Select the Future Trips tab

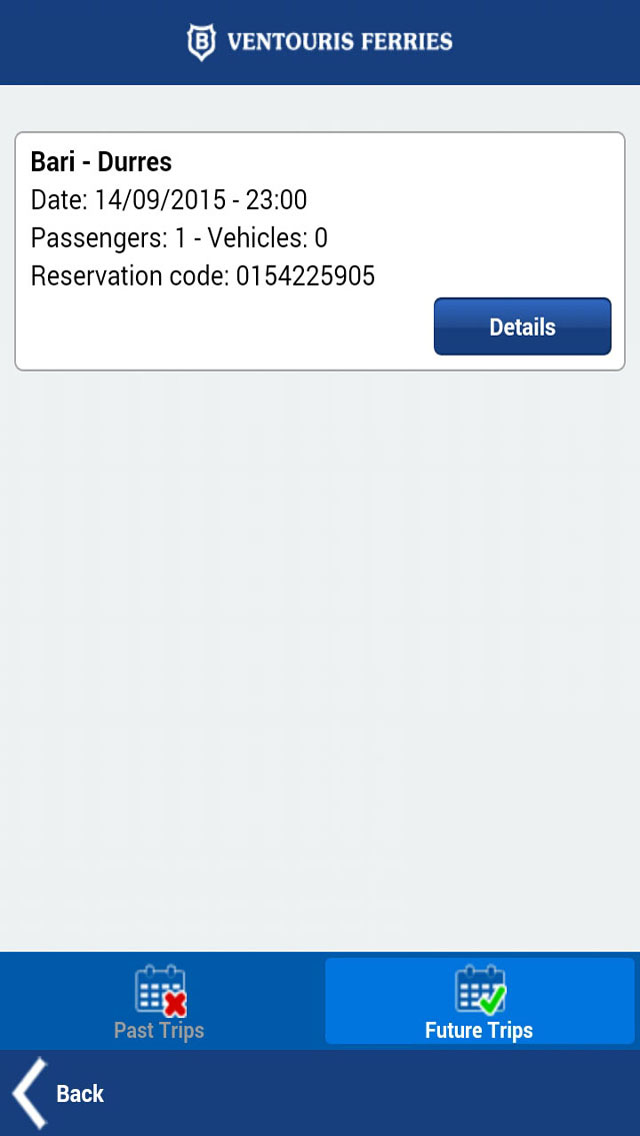coord(479,1001)
